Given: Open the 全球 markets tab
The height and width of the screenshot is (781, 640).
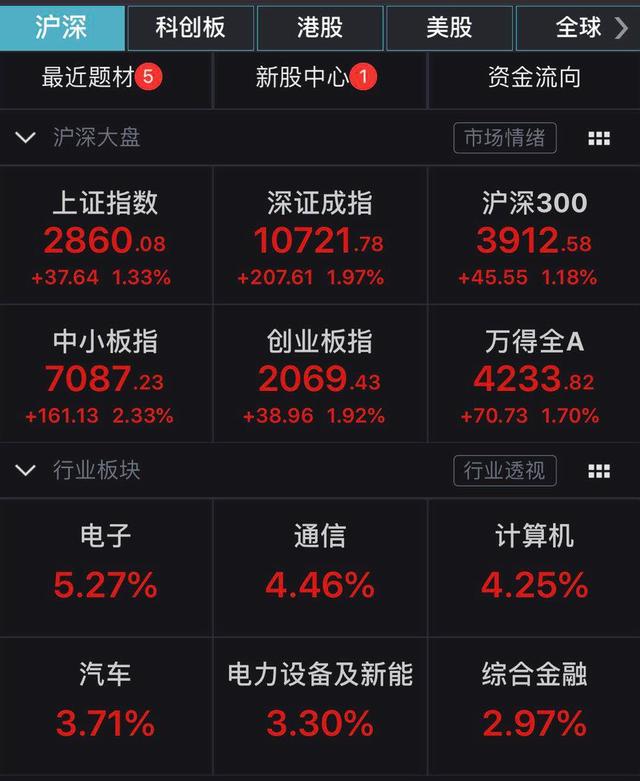Looking at the screenshot, I should pyautogui.click(x=579, y=27).
